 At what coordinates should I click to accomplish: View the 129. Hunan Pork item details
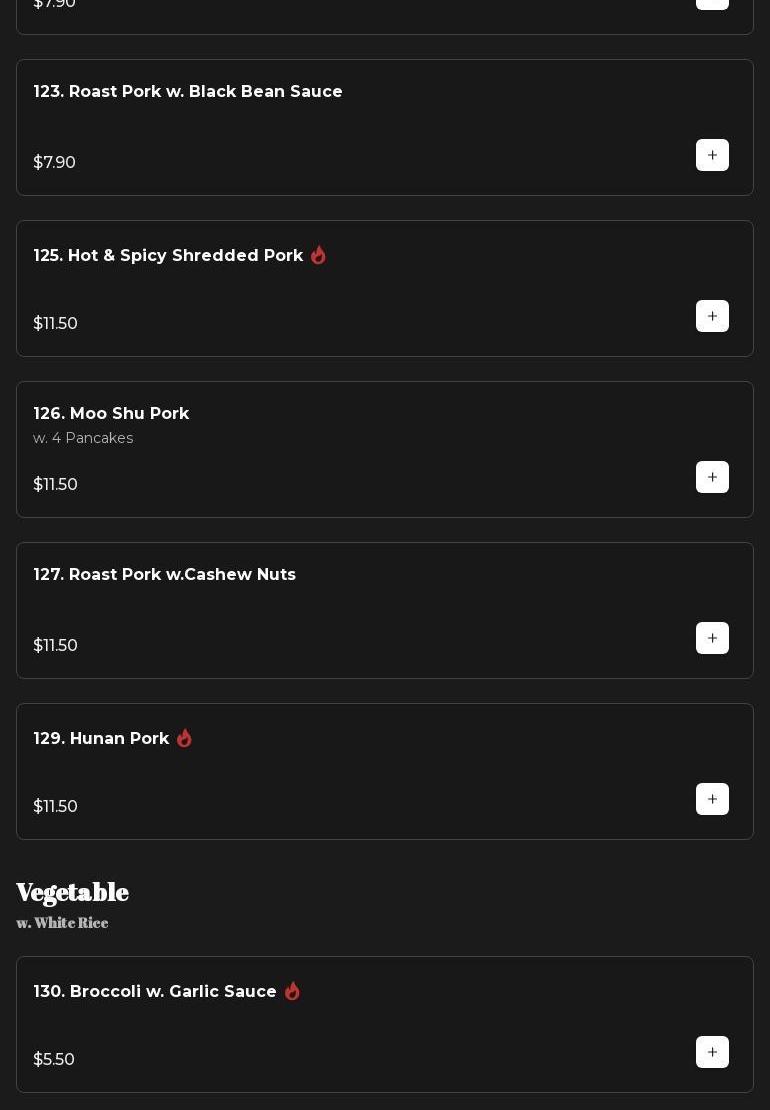(x=101, y=739)
